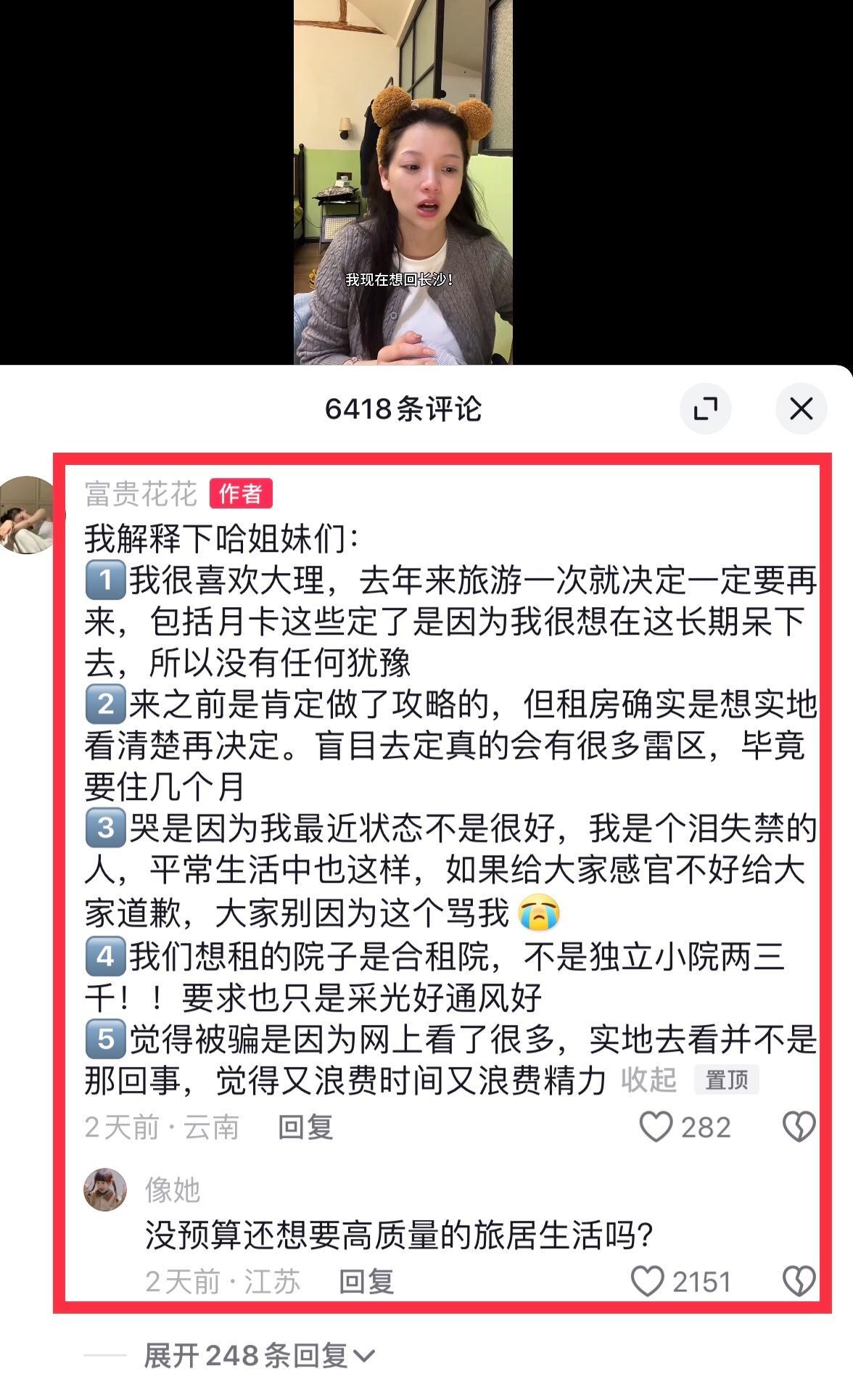Tap the video to return to playback
Image resolution: width=853 pixels, height=1400 pixels.
[403, 181]
